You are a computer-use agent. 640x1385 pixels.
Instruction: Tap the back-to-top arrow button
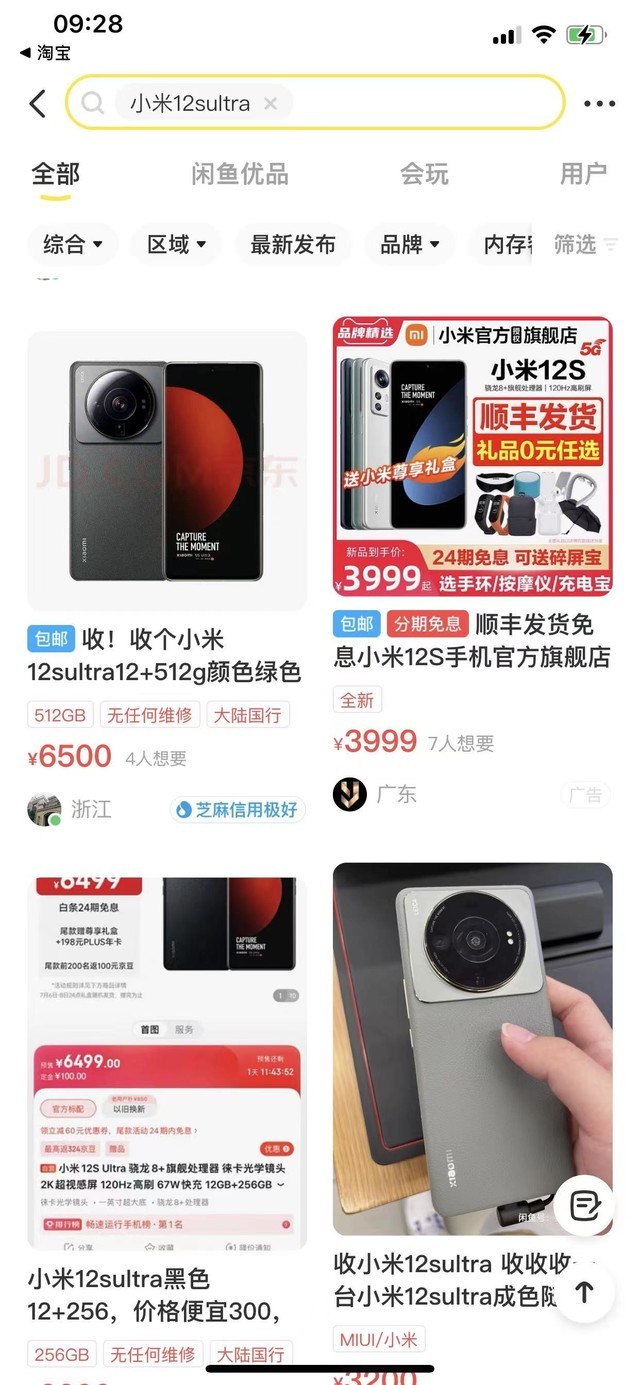click(x=585, y=1292)
